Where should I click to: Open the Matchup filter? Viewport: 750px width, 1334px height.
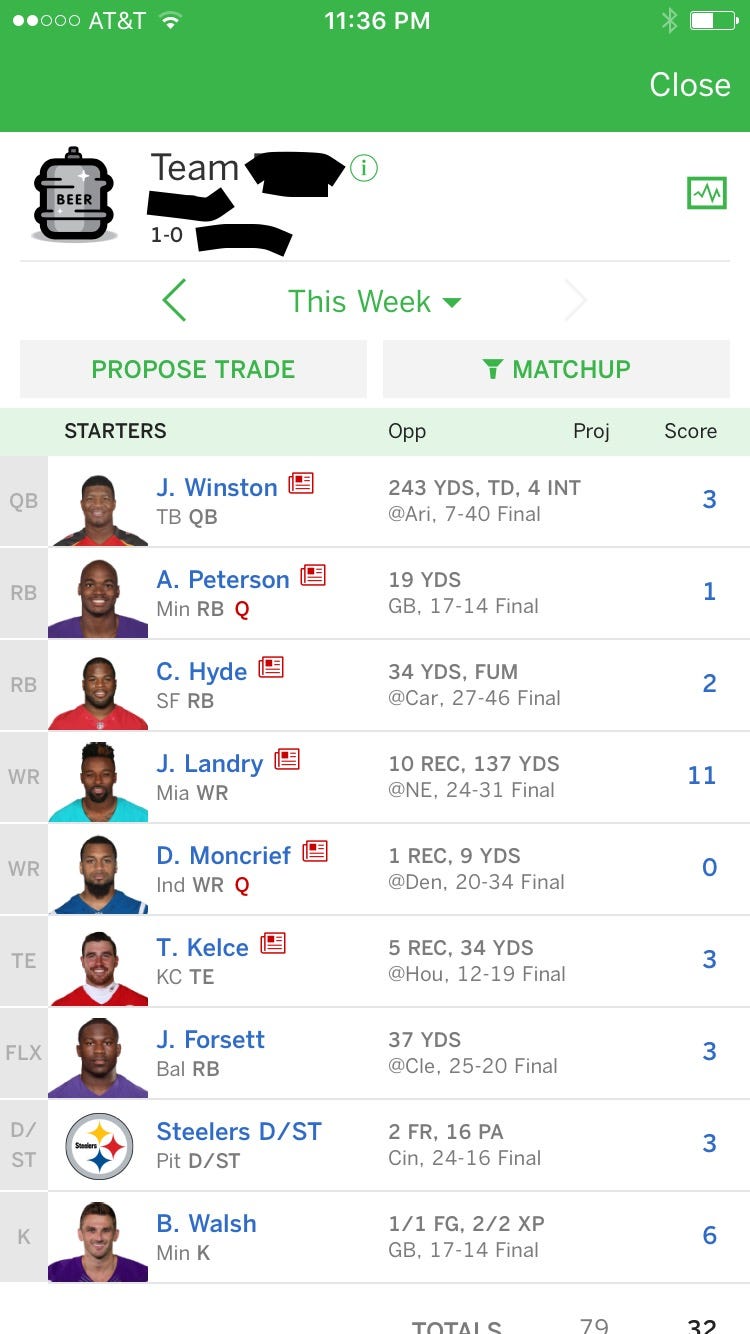(556, 369)
